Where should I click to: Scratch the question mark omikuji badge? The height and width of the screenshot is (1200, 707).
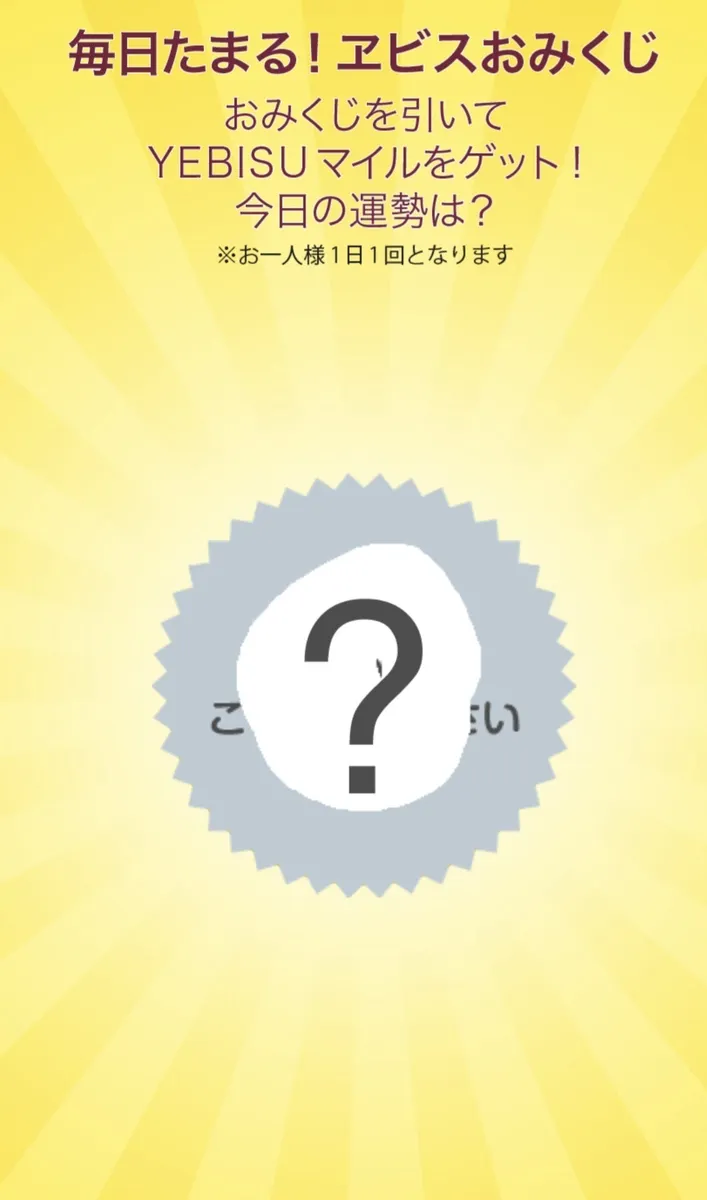pos(364,685)
